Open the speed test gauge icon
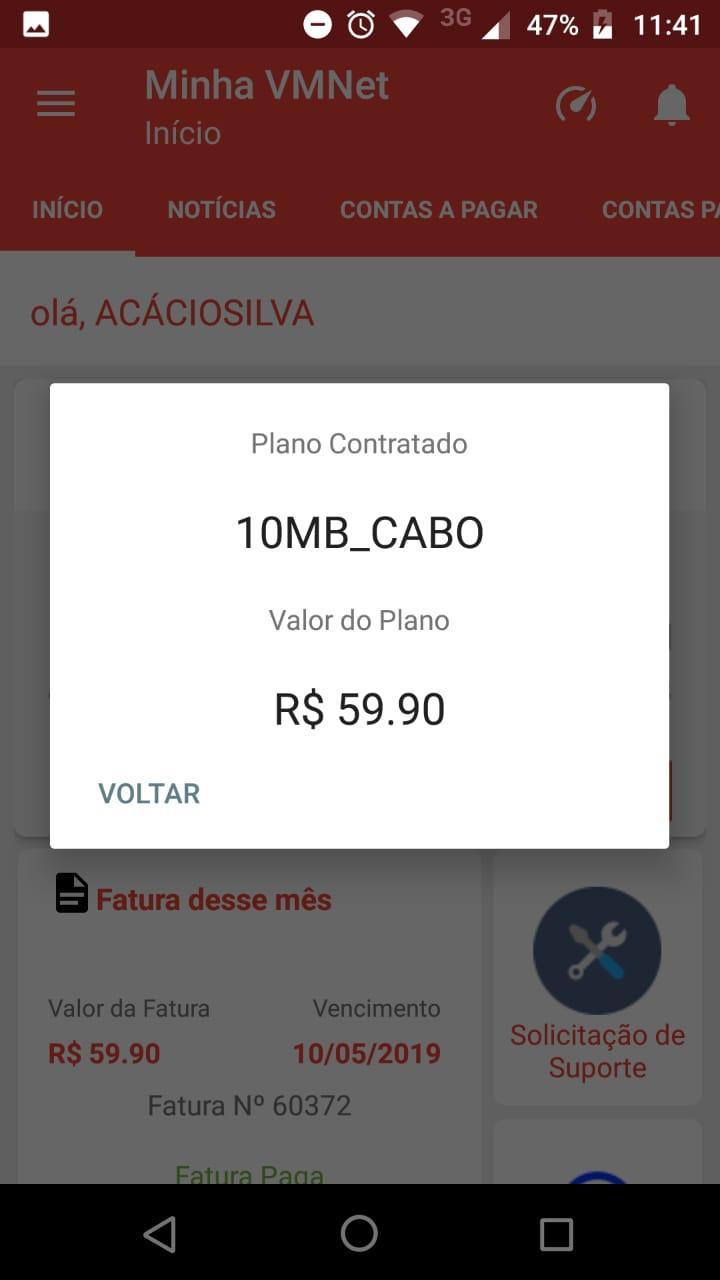The width and height of the screenshot is (720, 1280). pyautogui.click(x=576, y=104)
